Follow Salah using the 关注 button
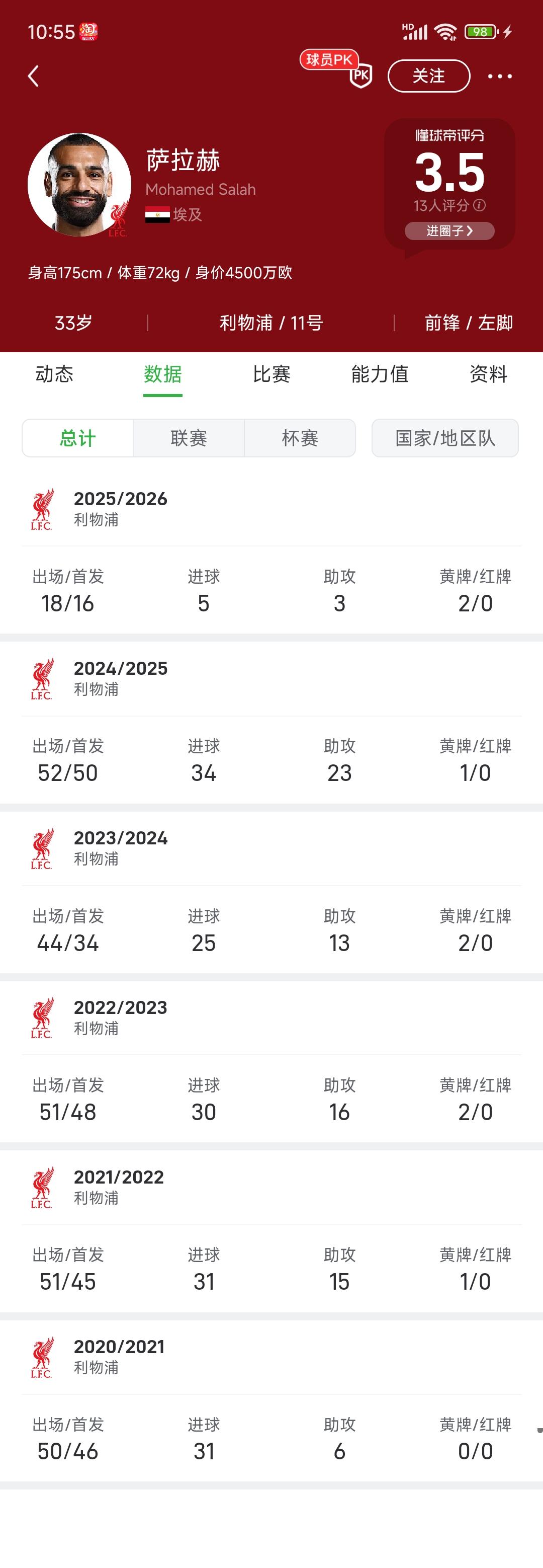 pyautogui.click(x=429, y=75)
